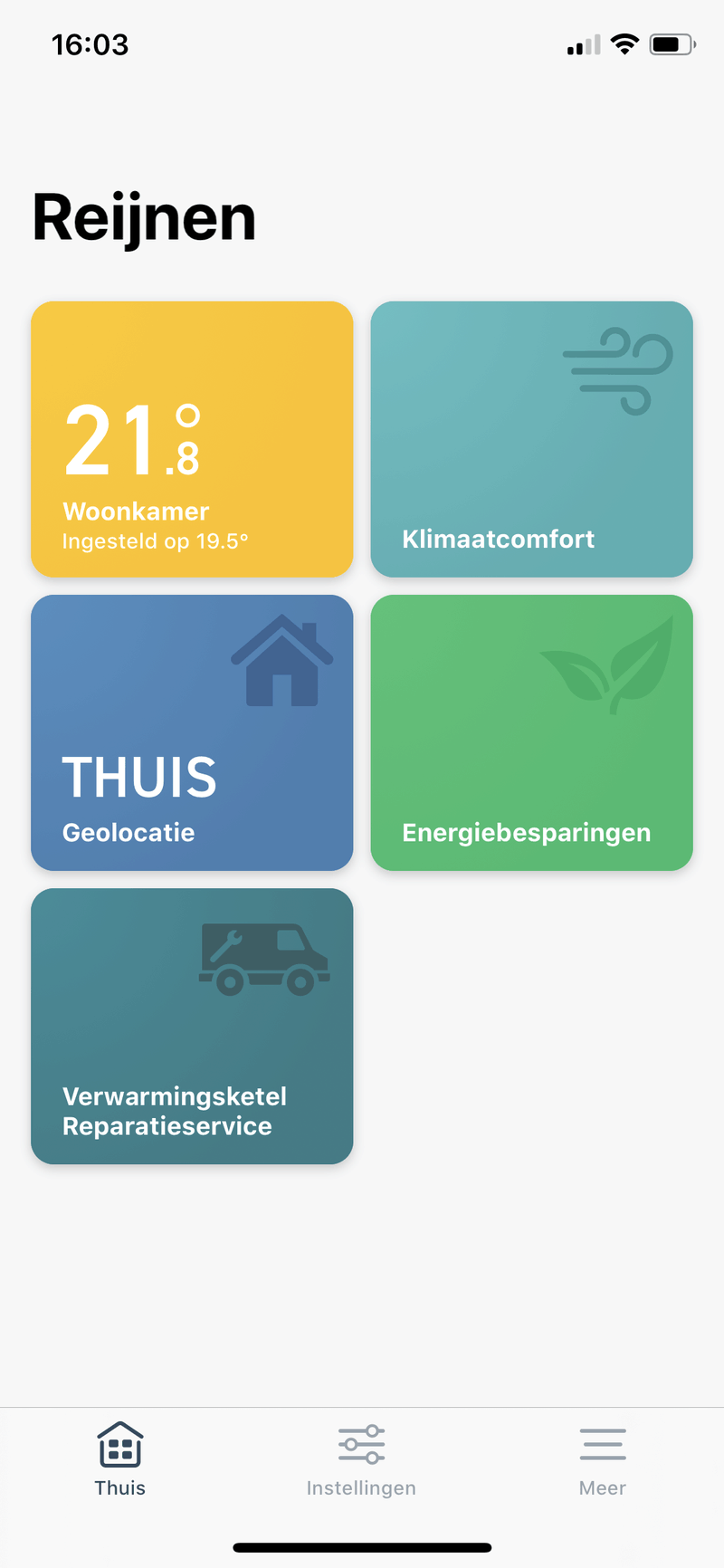Open the Geolocatie THUIS card
The image size is (724, 1568).
tap(192, 732)
